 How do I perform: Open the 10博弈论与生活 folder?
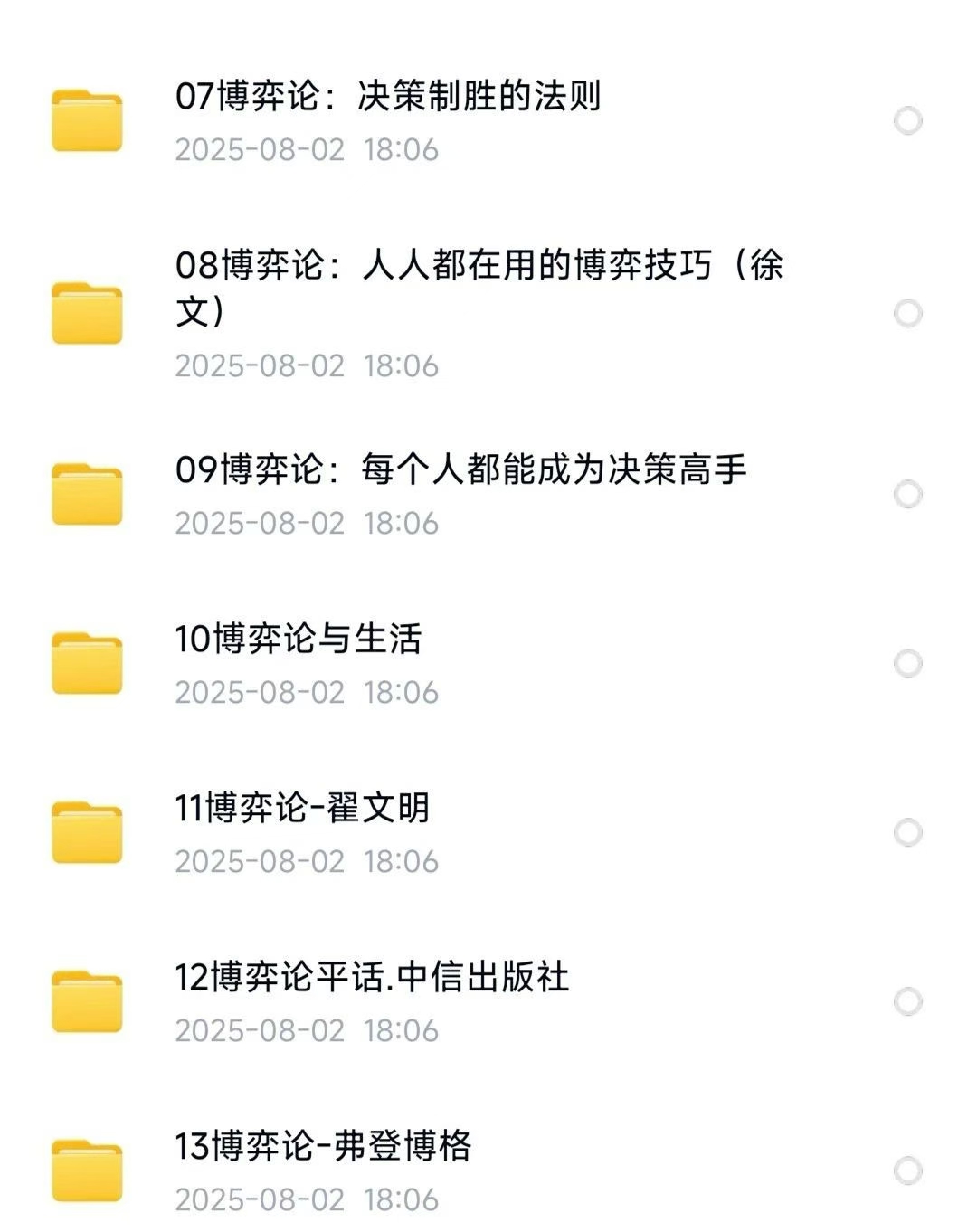pyautogui.click(x=299, y=640)
